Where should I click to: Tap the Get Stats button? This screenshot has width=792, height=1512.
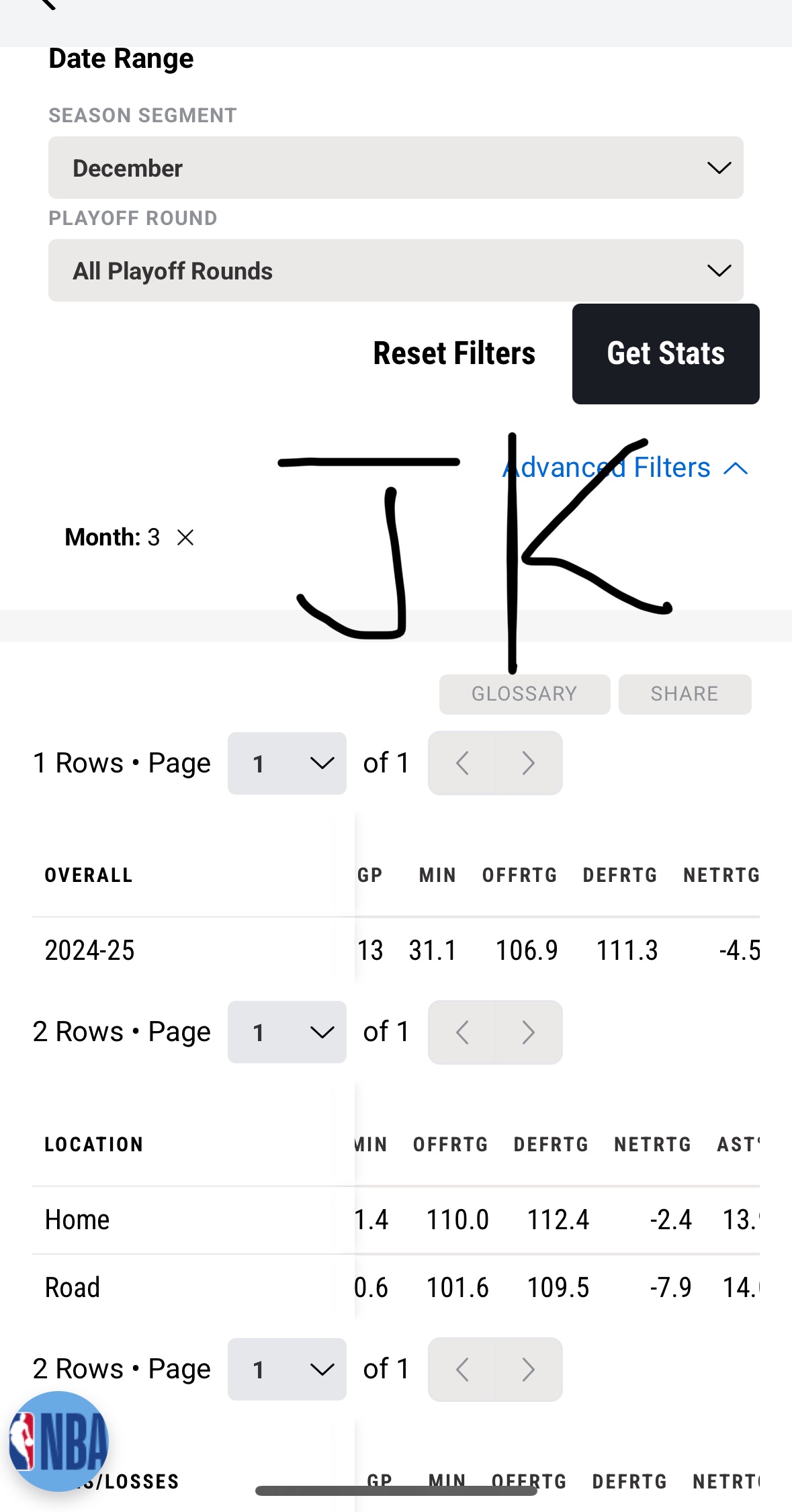tap(666, 354)
